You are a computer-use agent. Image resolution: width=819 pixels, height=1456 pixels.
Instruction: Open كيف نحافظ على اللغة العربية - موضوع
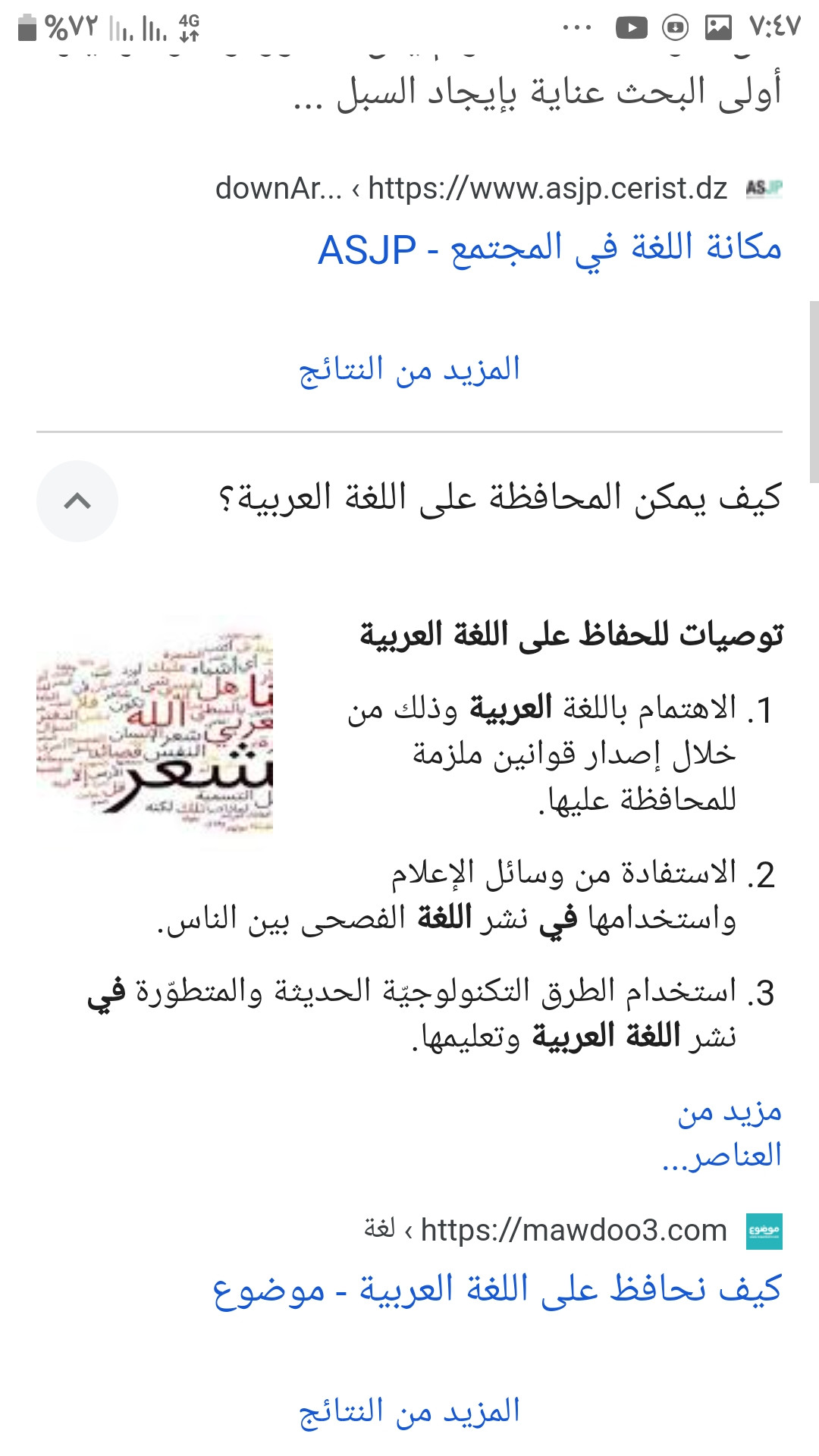pyautogui.click(x=497, y=1291)
